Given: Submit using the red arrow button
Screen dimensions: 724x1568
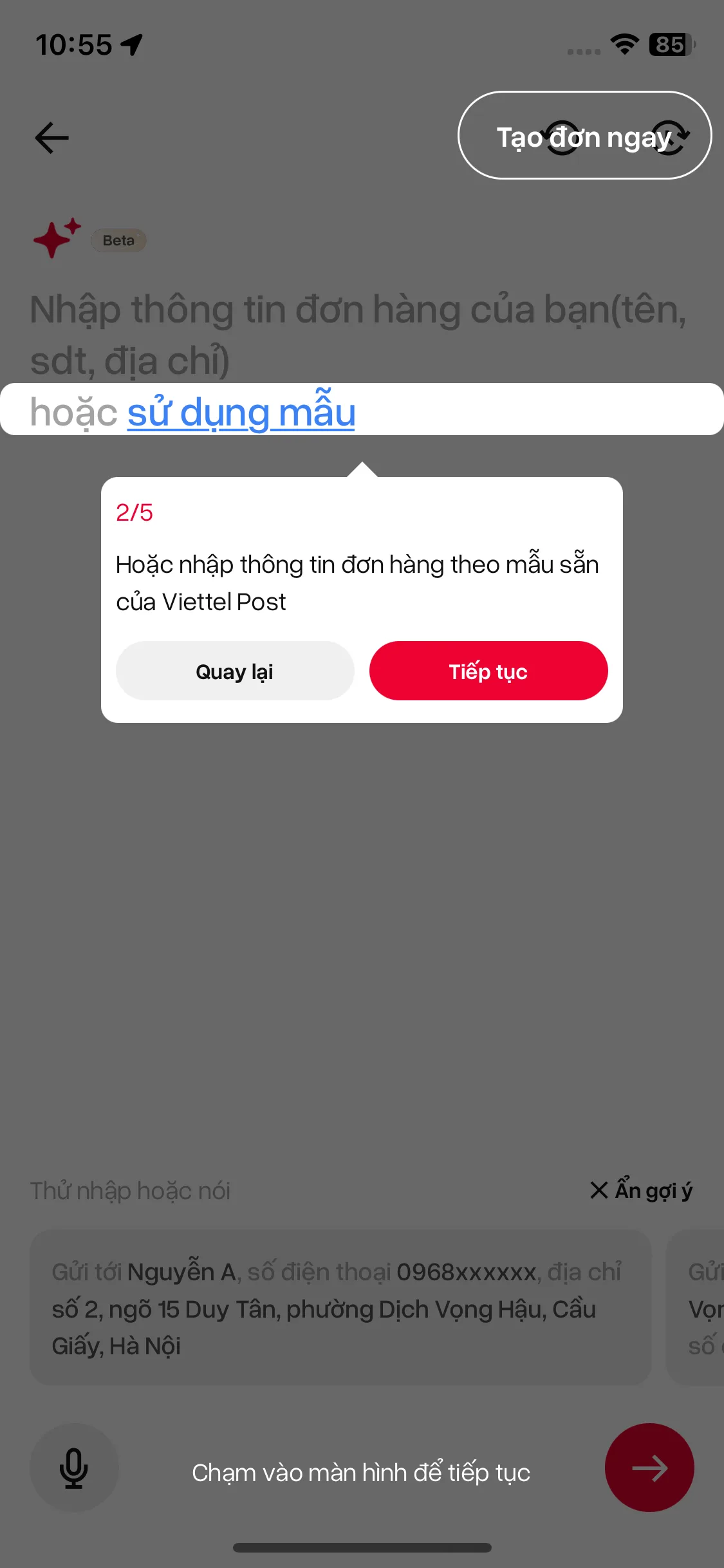Looking at the screenshot, I should pyautogui.click(x=649, y=1468).
